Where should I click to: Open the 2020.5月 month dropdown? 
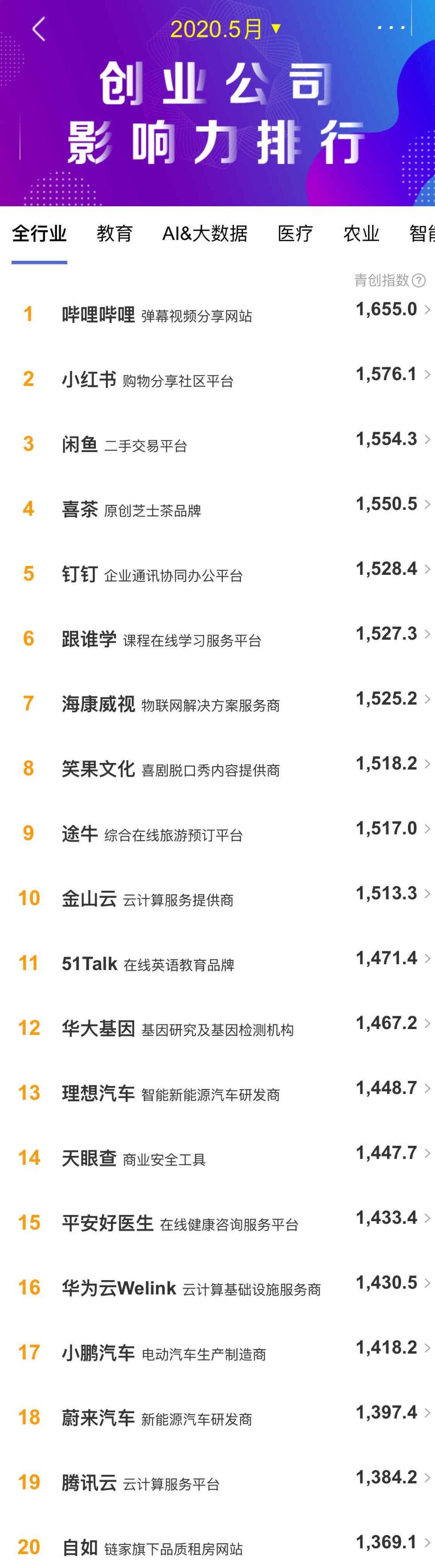(x=225, y=28)
